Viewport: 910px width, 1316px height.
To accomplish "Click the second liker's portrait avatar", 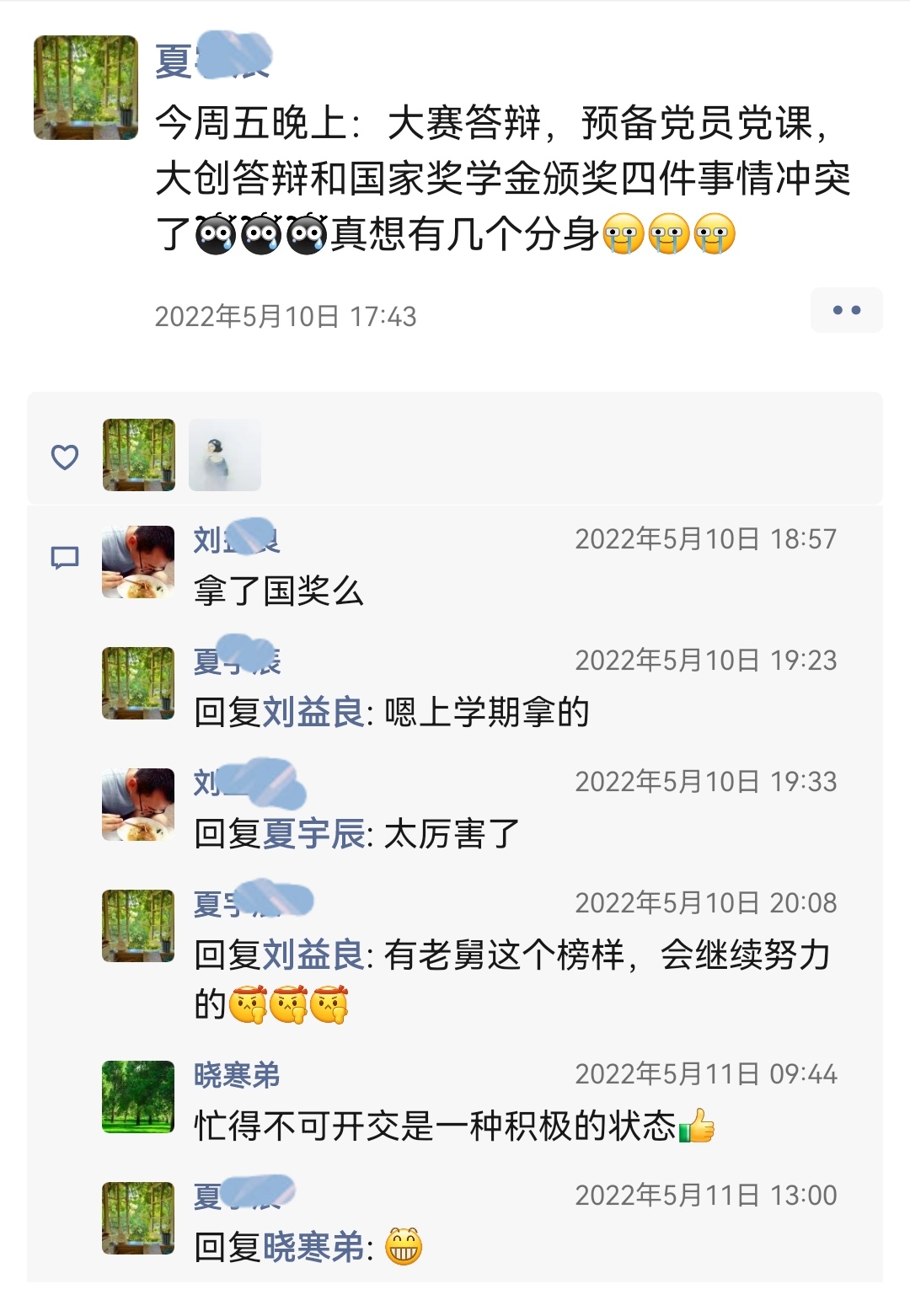I will point(225,457).
